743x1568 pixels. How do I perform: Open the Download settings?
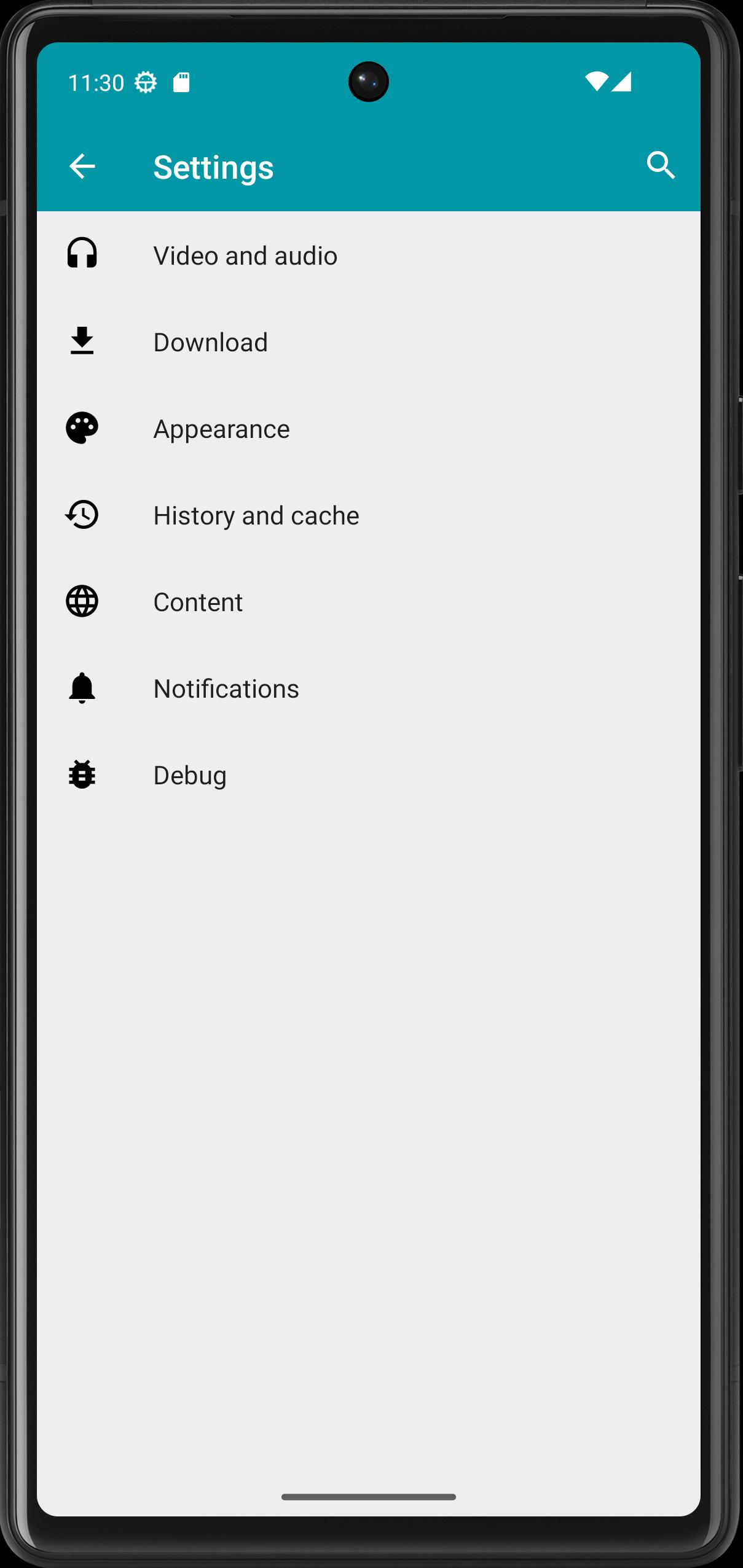pyautogui.click(x=369, y=341)
